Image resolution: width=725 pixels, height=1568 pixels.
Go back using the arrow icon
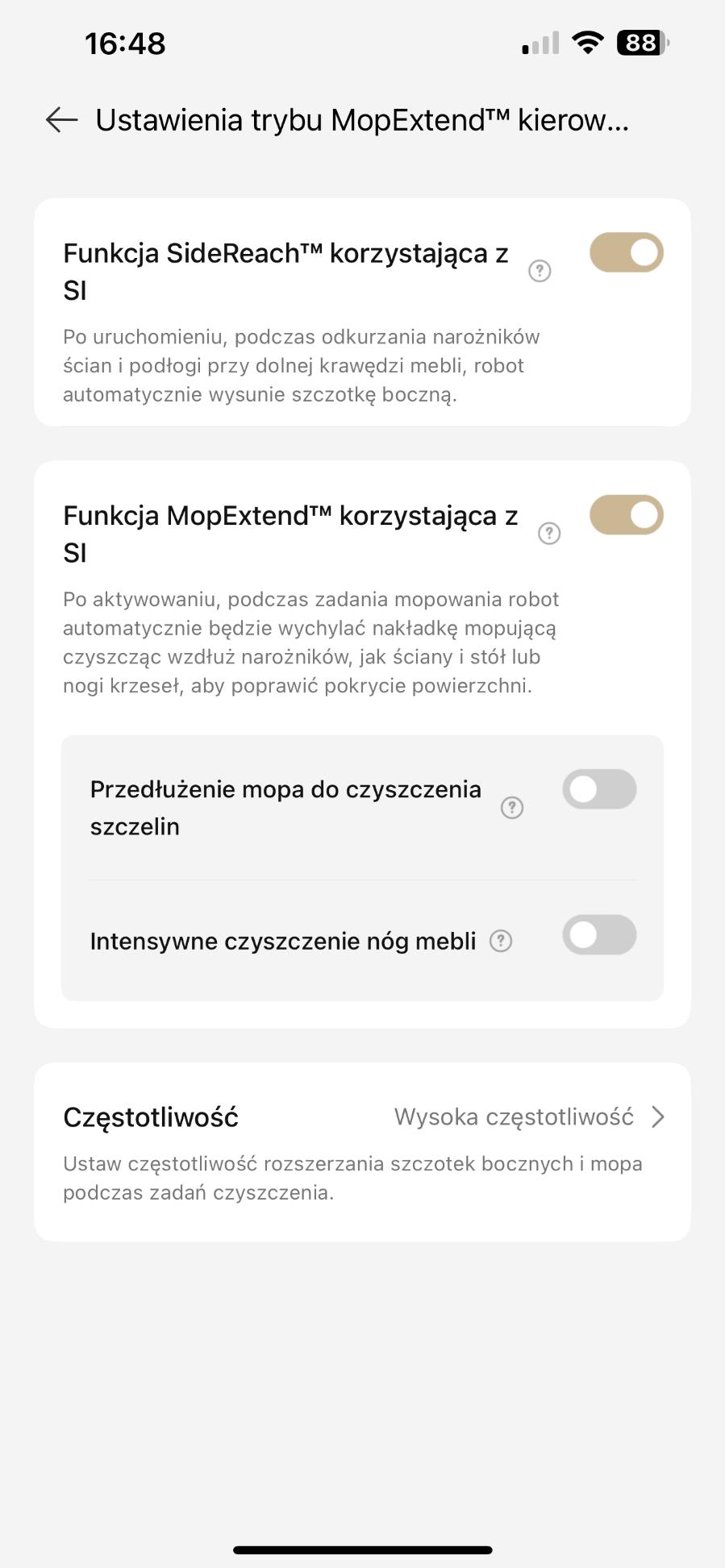click(x=61, y=120)
